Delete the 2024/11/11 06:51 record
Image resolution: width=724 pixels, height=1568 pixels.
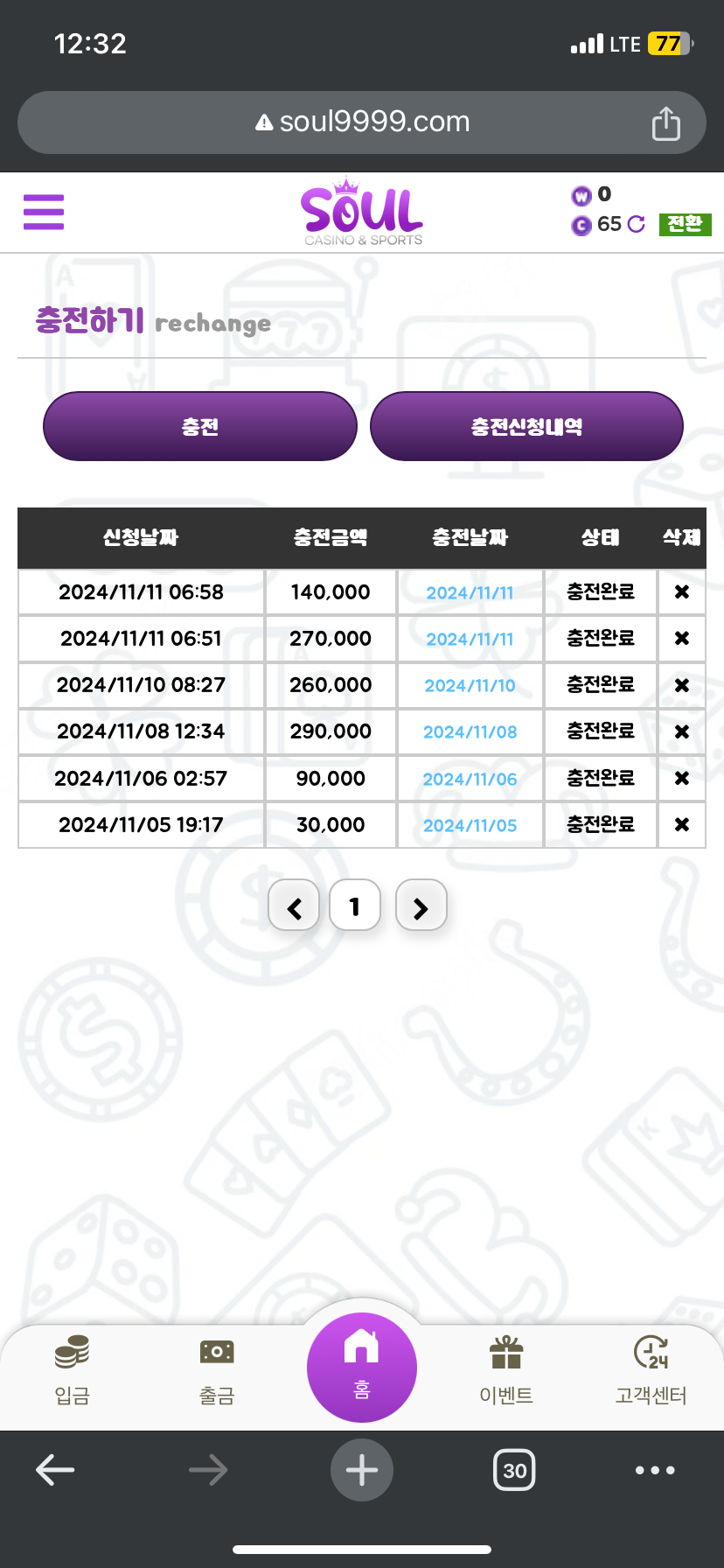click(682, 639)
